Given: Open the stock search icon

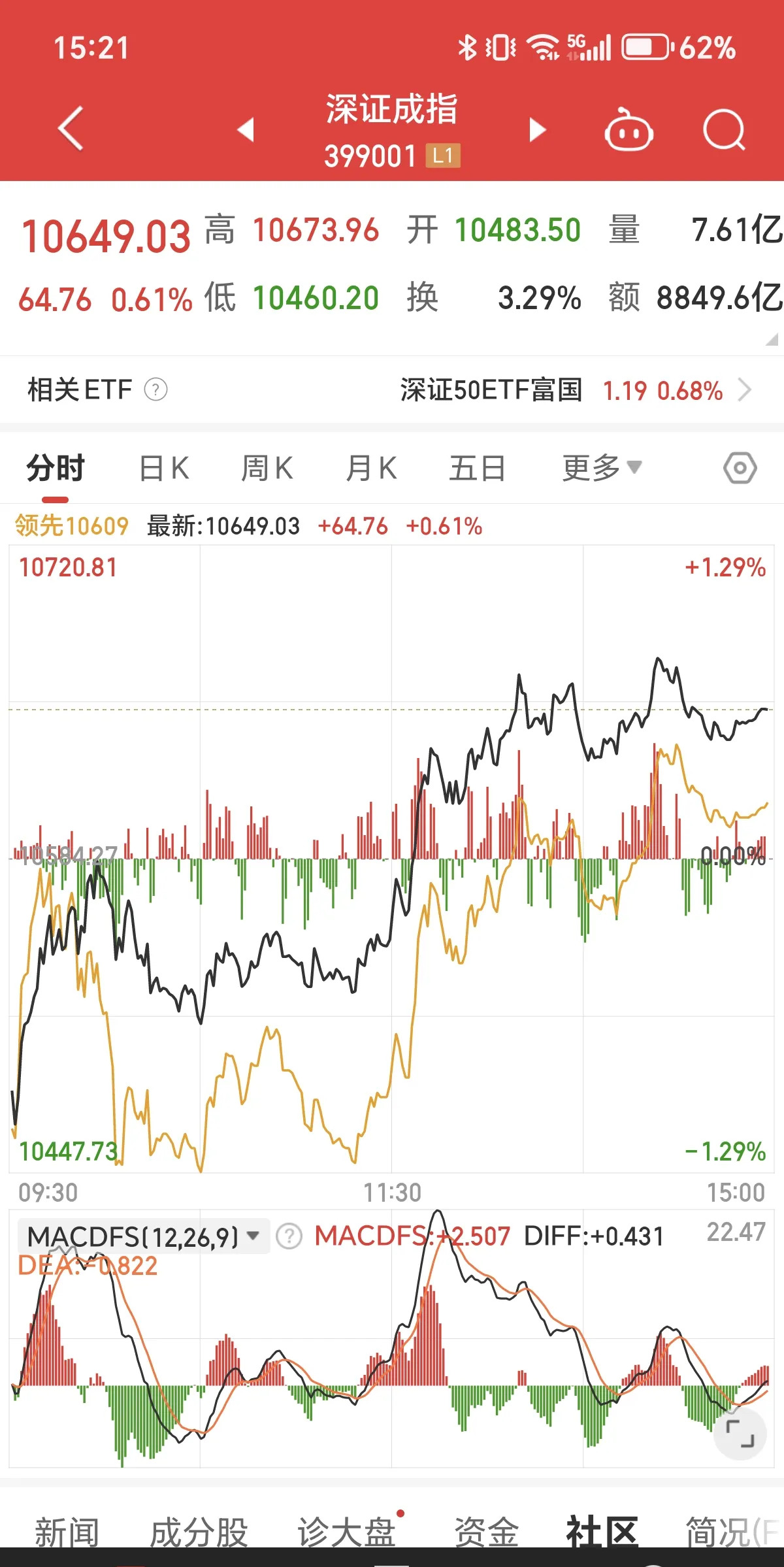Looking at the screenshot, I should (722, 129).
